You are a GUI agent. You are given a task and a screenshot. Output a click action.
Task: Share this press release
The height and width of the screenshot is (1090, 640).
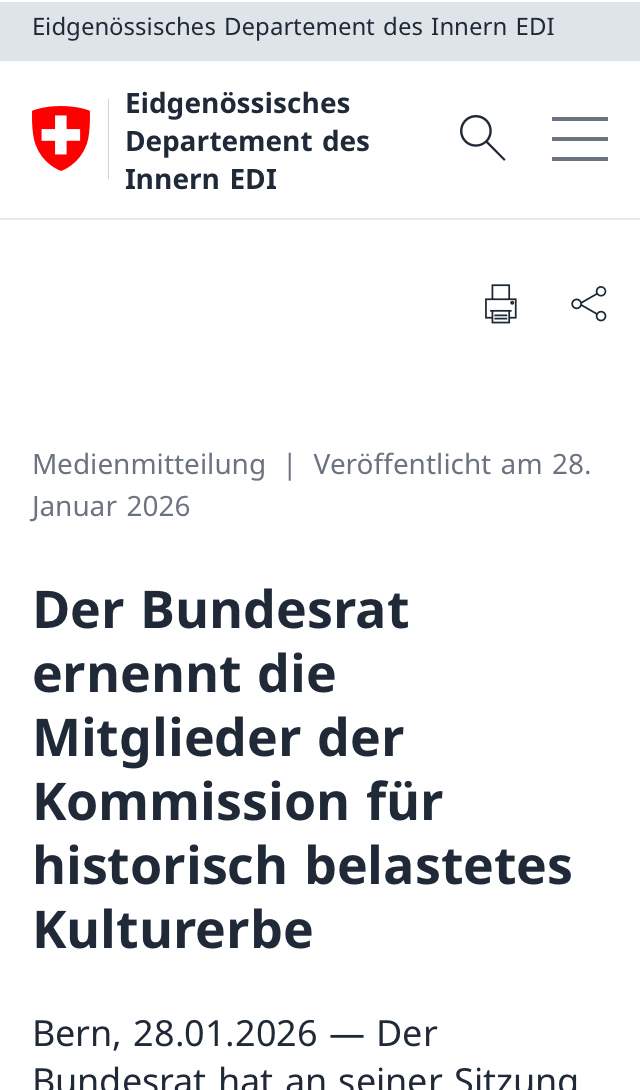[x=589, y=304]
